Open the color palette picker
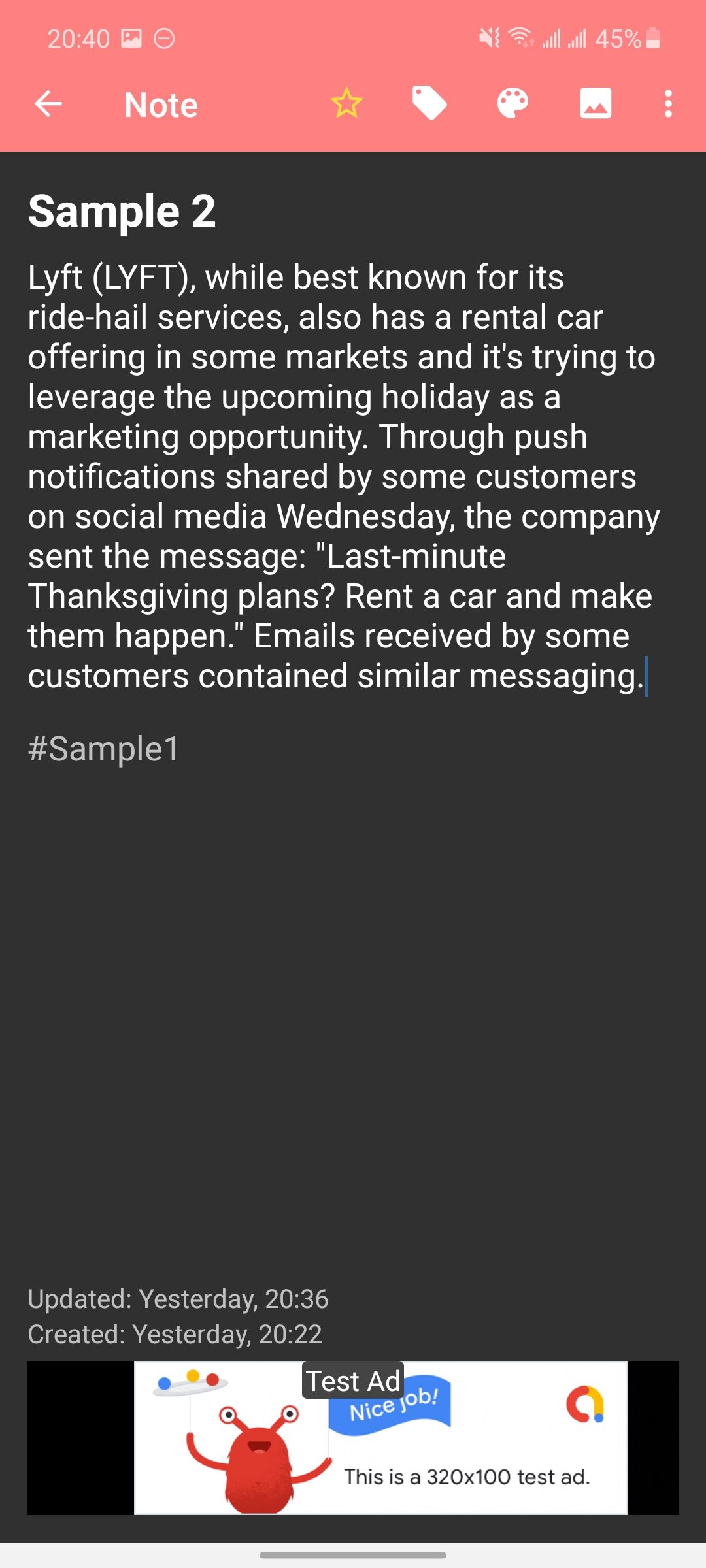This screenshot has width=706, height=1568. tap(513, 104)
